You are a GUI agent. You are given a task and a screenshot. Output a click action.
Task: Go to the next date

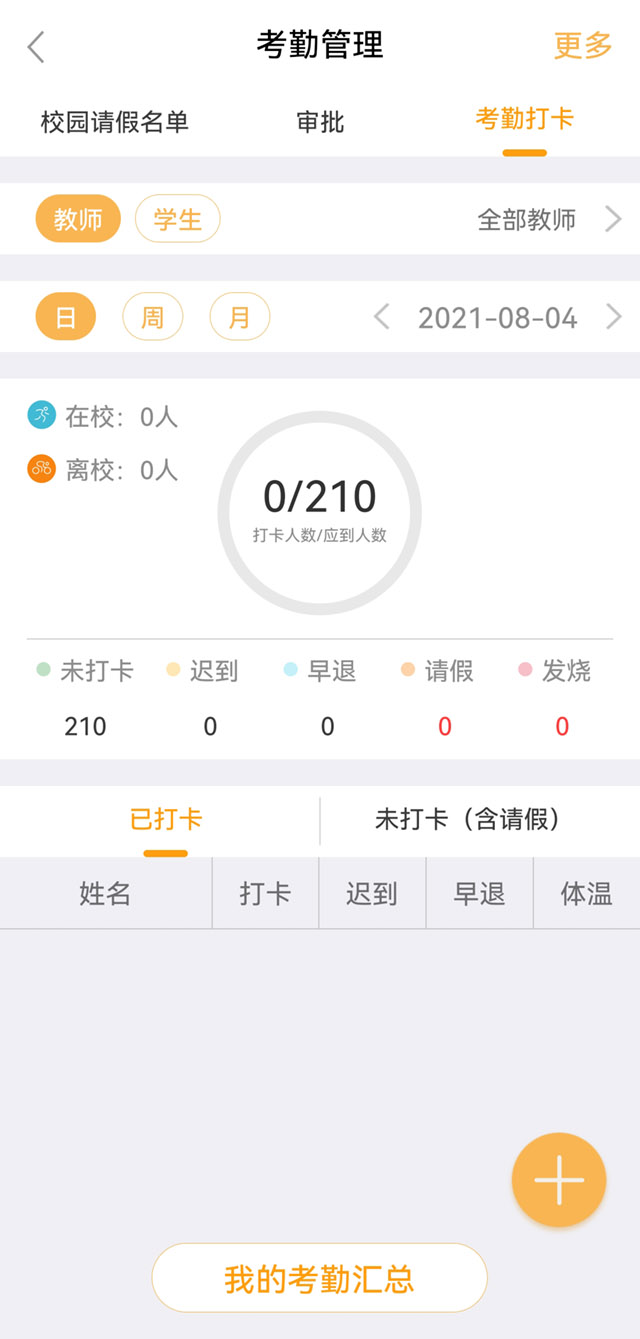[x=613, y=318]
